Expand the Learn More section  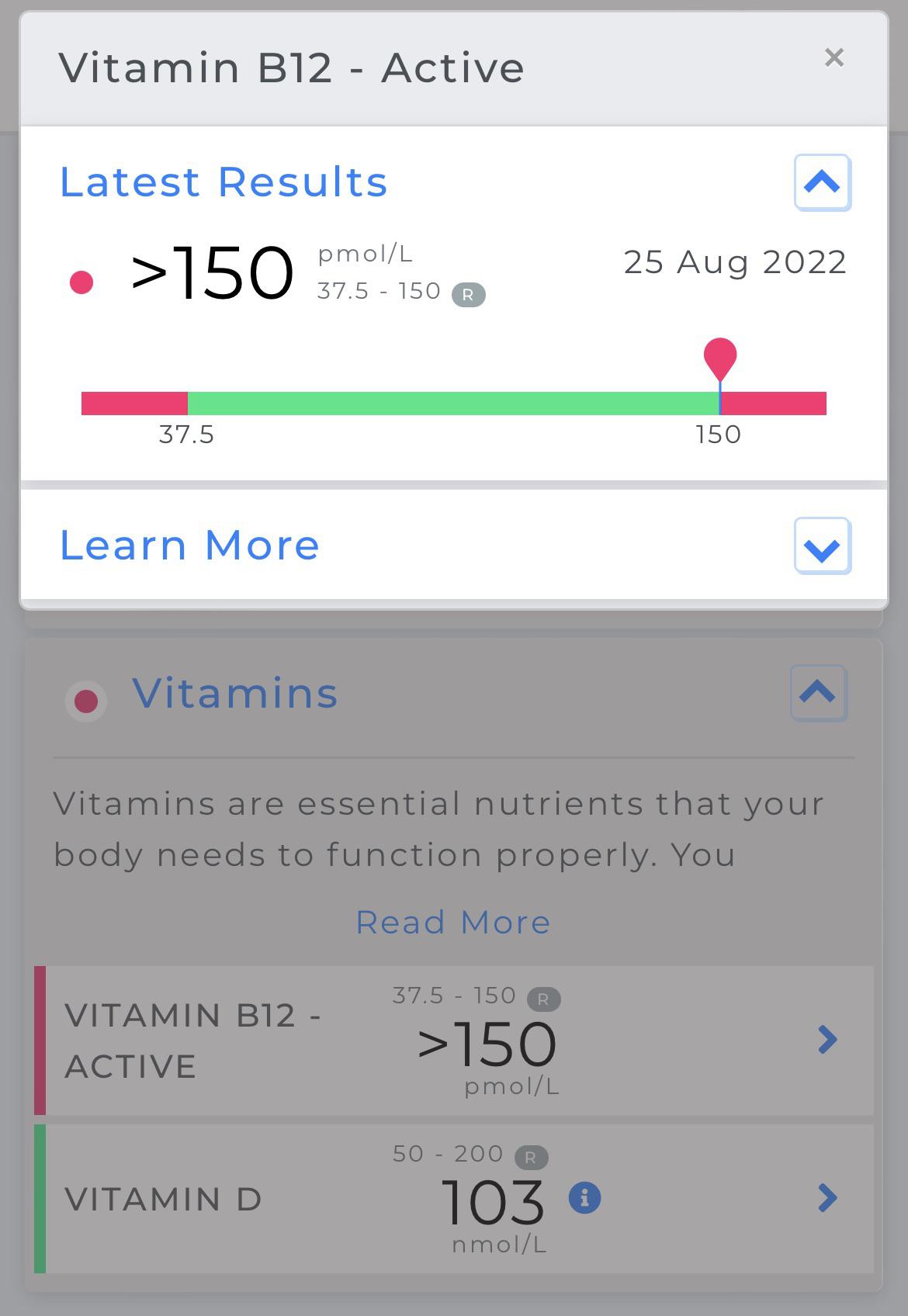click(x=820, y=547)
